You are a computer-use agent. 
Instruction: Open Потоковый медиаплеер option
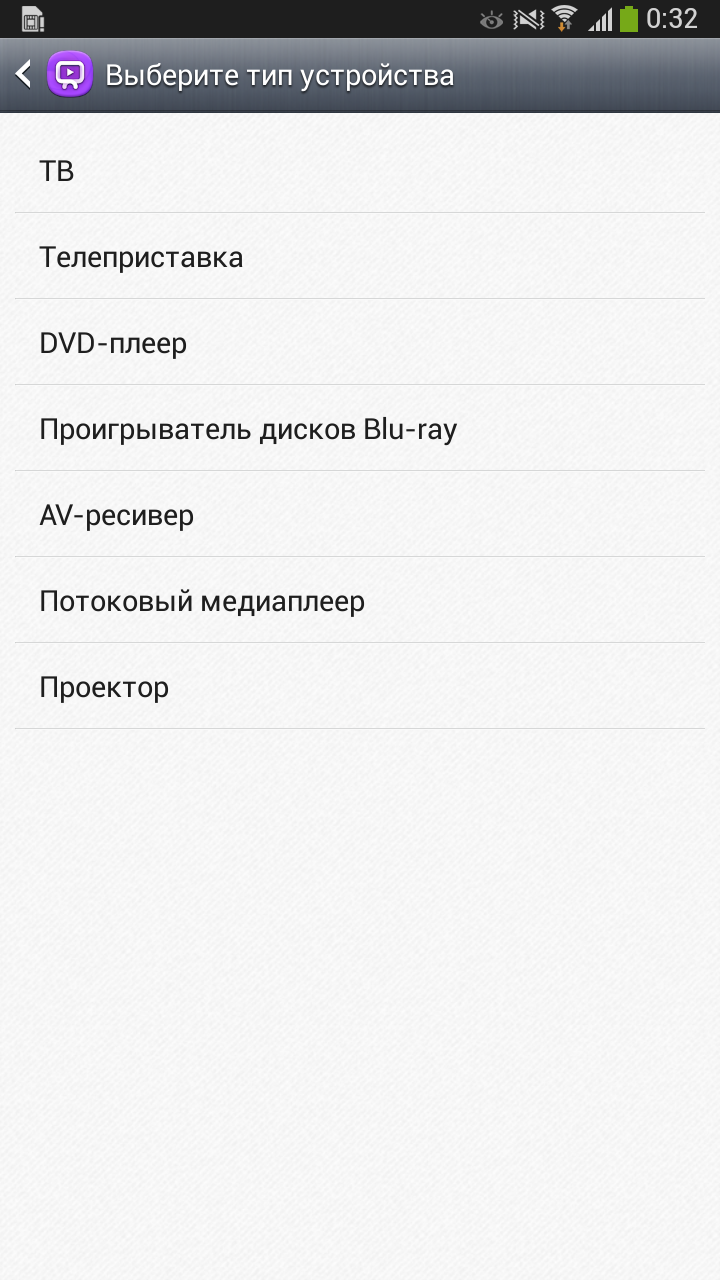tap(360, 600)
